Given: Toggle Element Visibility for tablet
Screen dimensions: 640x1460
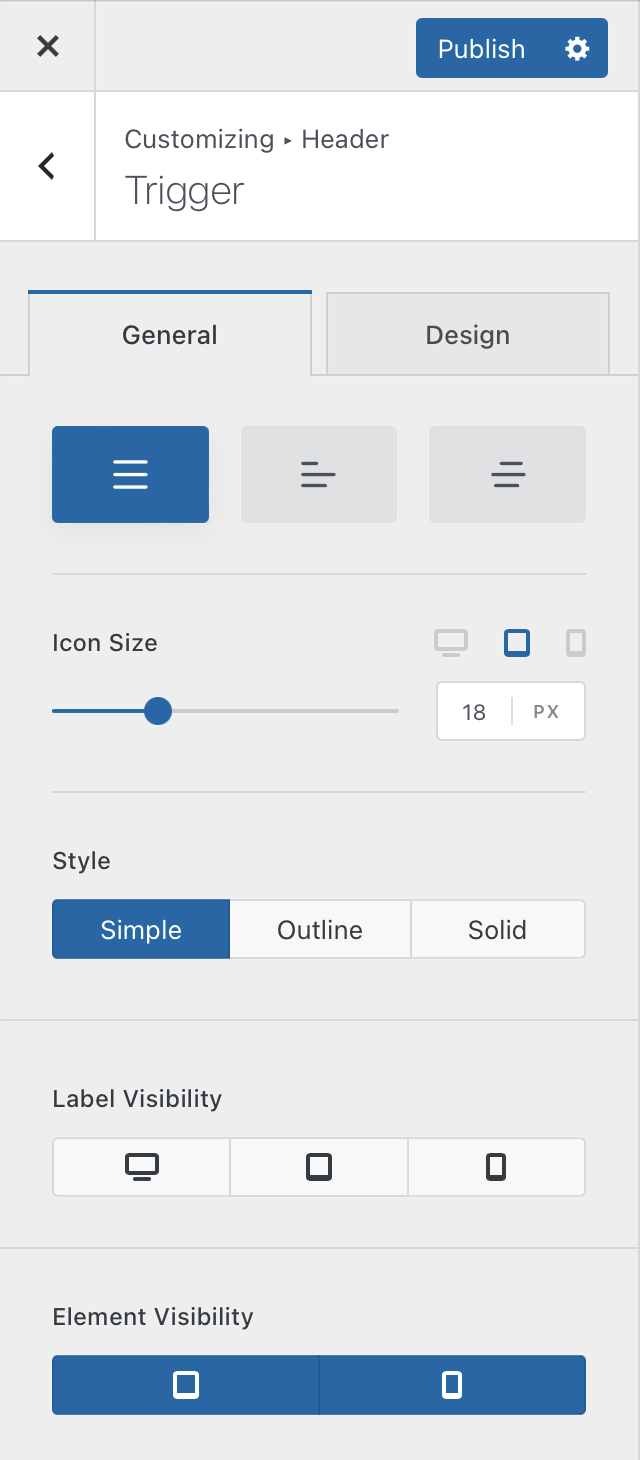Looking at the screenshot, I should (186, 1385).
